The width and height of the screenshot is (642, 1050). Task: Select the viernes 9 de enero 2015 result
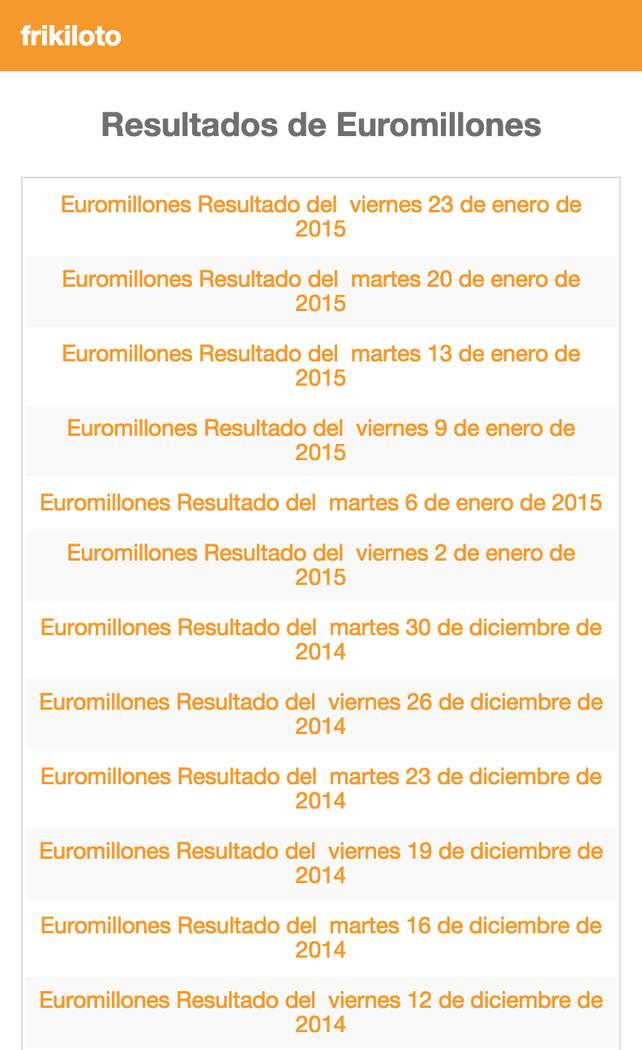(x=321, y=440)
